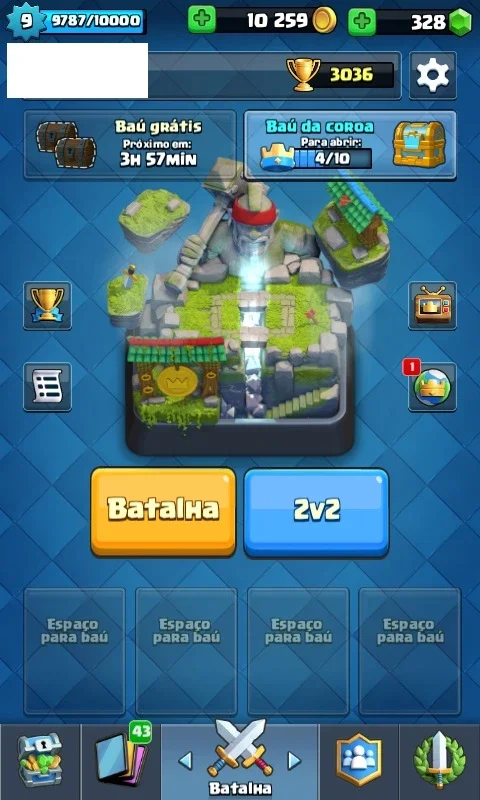Switch to the cards tab
480x800 pixels.
pos(121,761)
